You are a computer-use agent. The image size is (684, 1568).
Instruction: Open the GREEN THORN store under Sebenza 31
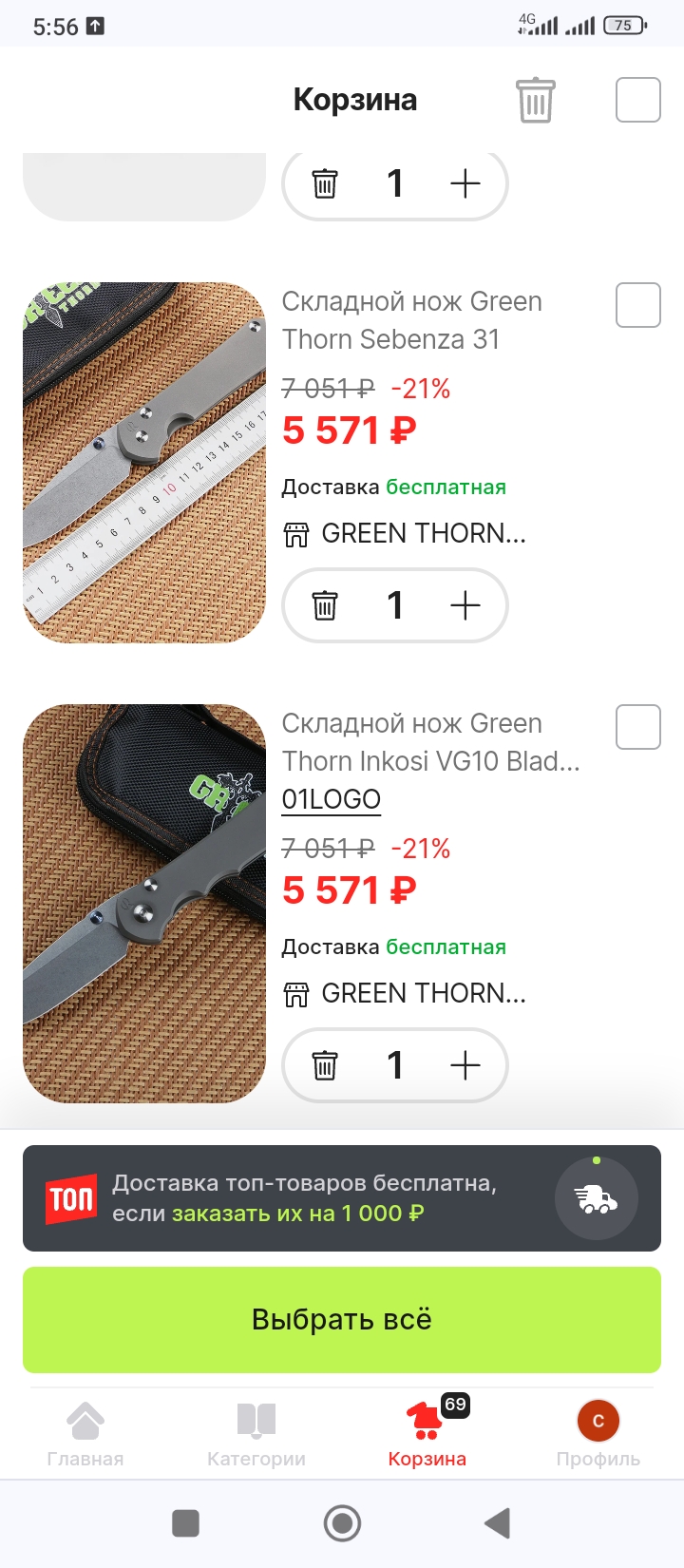click(x=404, y=533)
